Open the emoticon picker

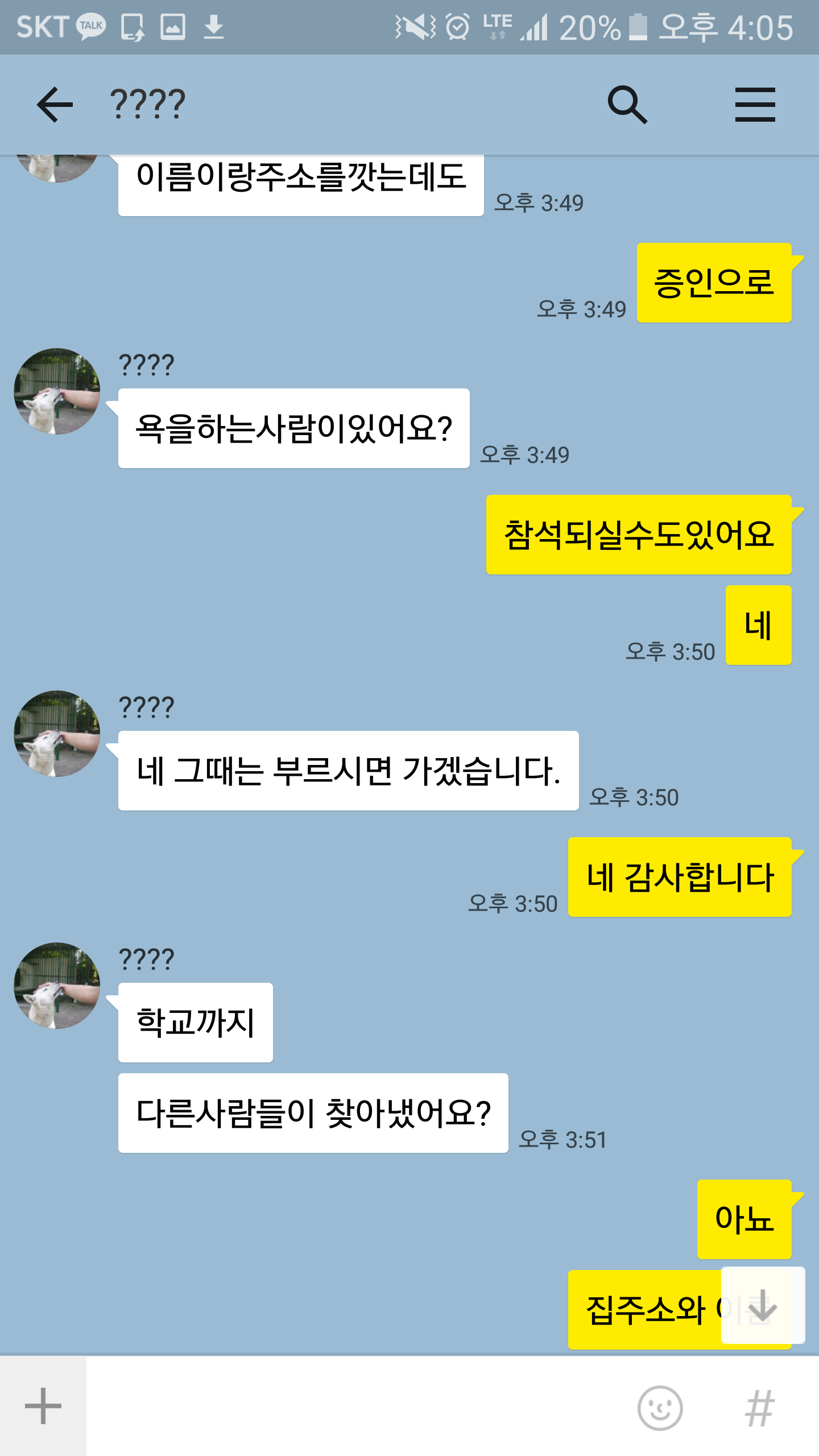[x=660, y=1408]
